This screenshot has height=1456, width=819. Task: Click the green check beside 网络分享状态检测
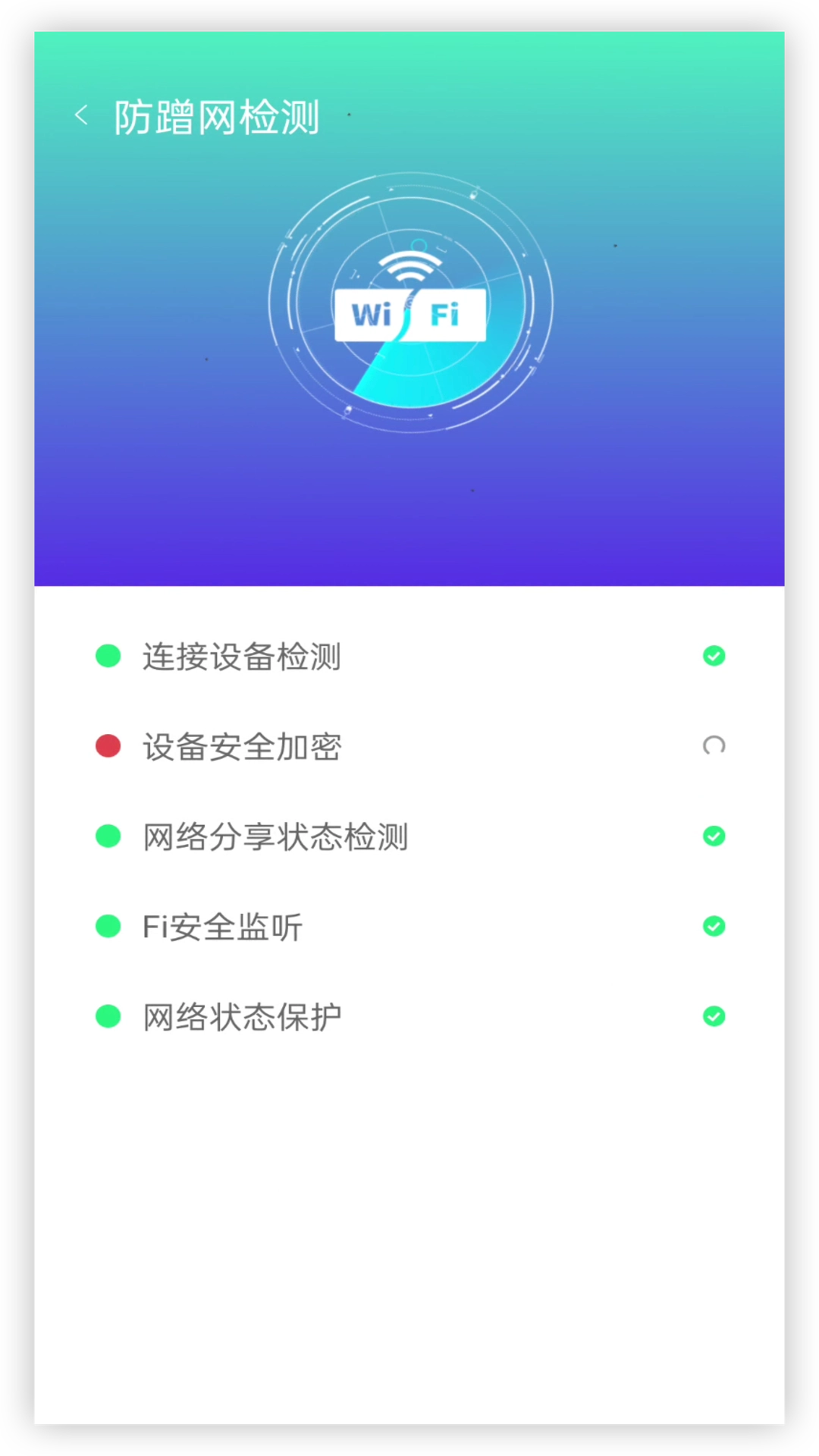pos(714,836)
